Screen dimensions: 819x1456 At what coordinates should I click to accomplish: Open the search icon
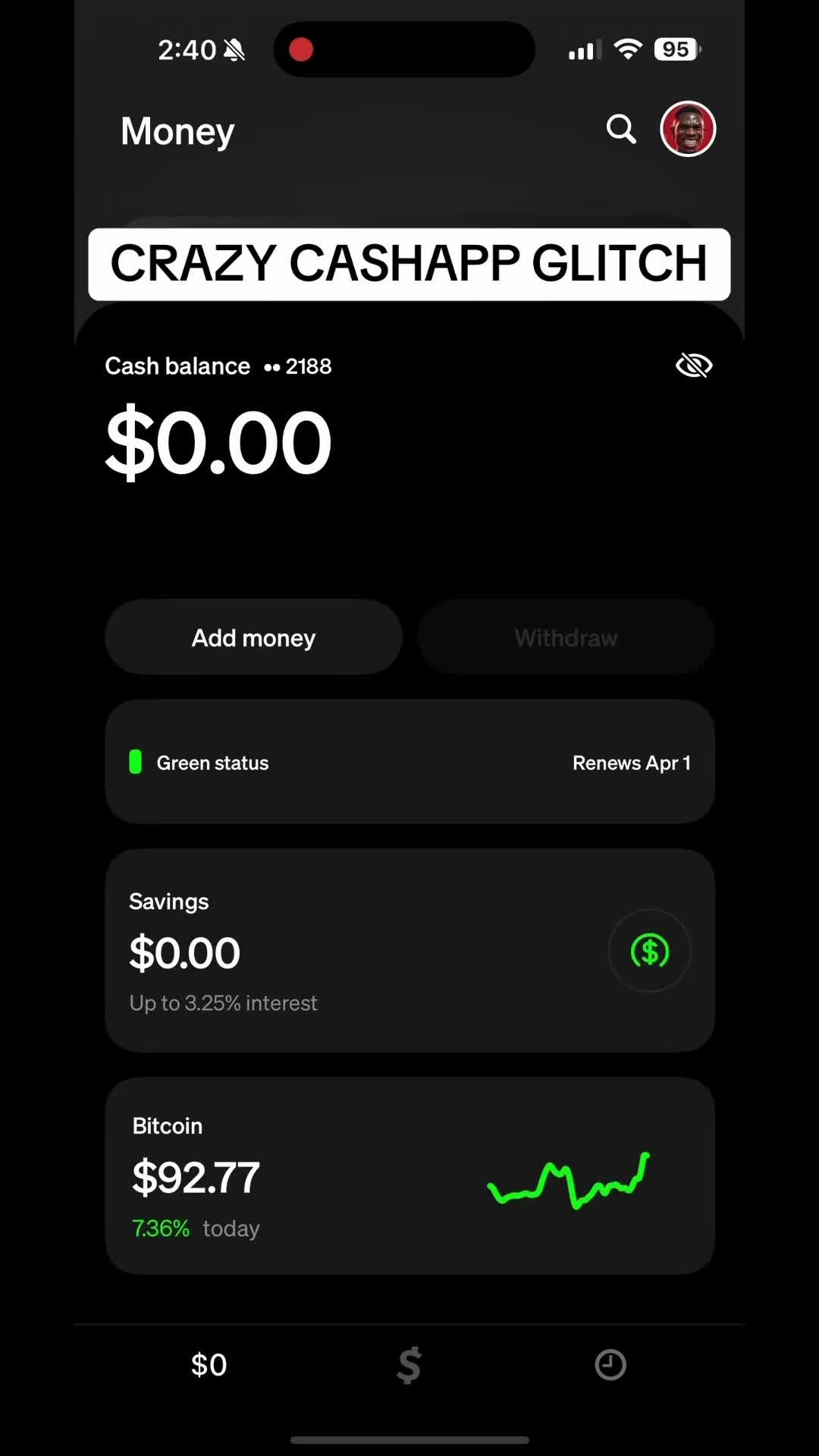(x=620, y=130)
